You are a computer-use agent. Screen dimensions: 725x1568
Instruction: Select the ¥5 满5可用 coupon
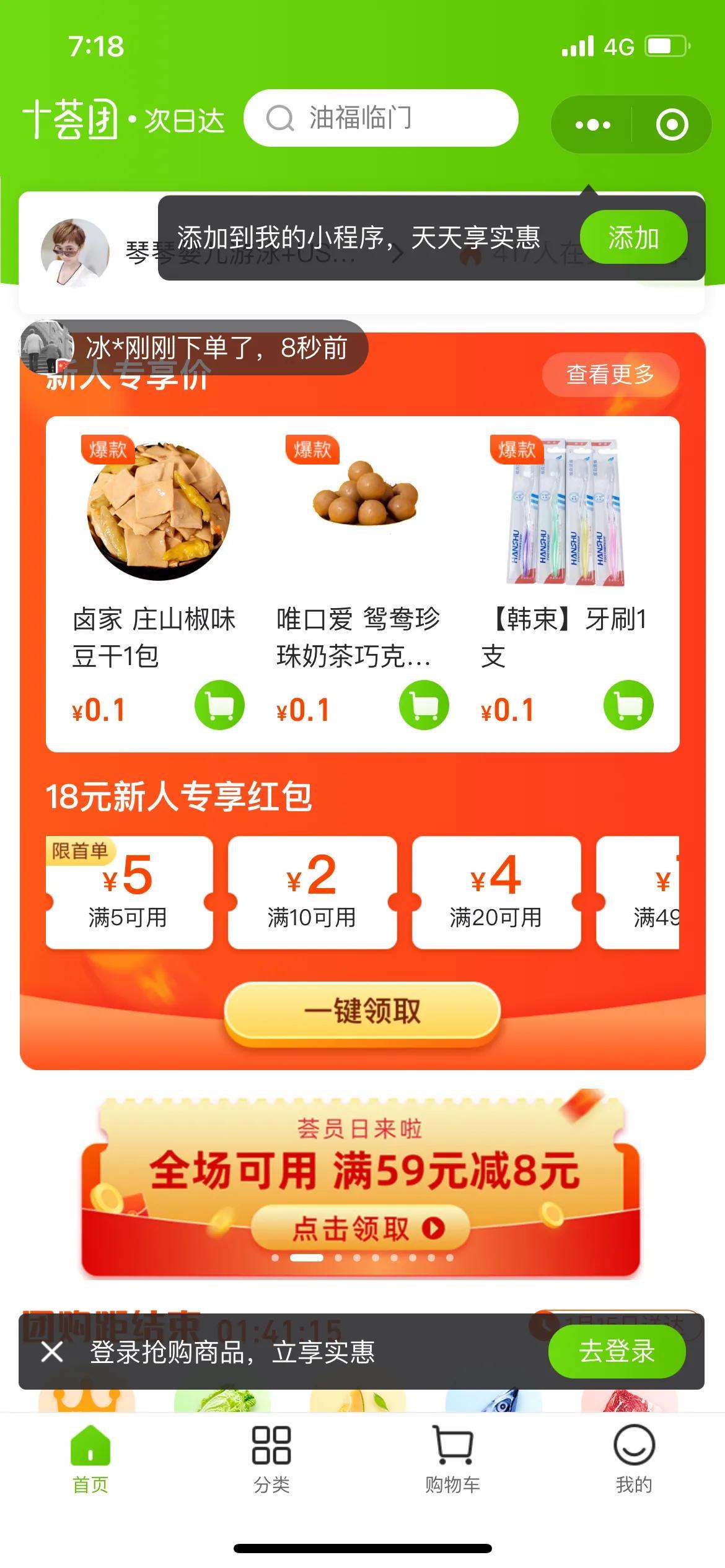[129, 892]
